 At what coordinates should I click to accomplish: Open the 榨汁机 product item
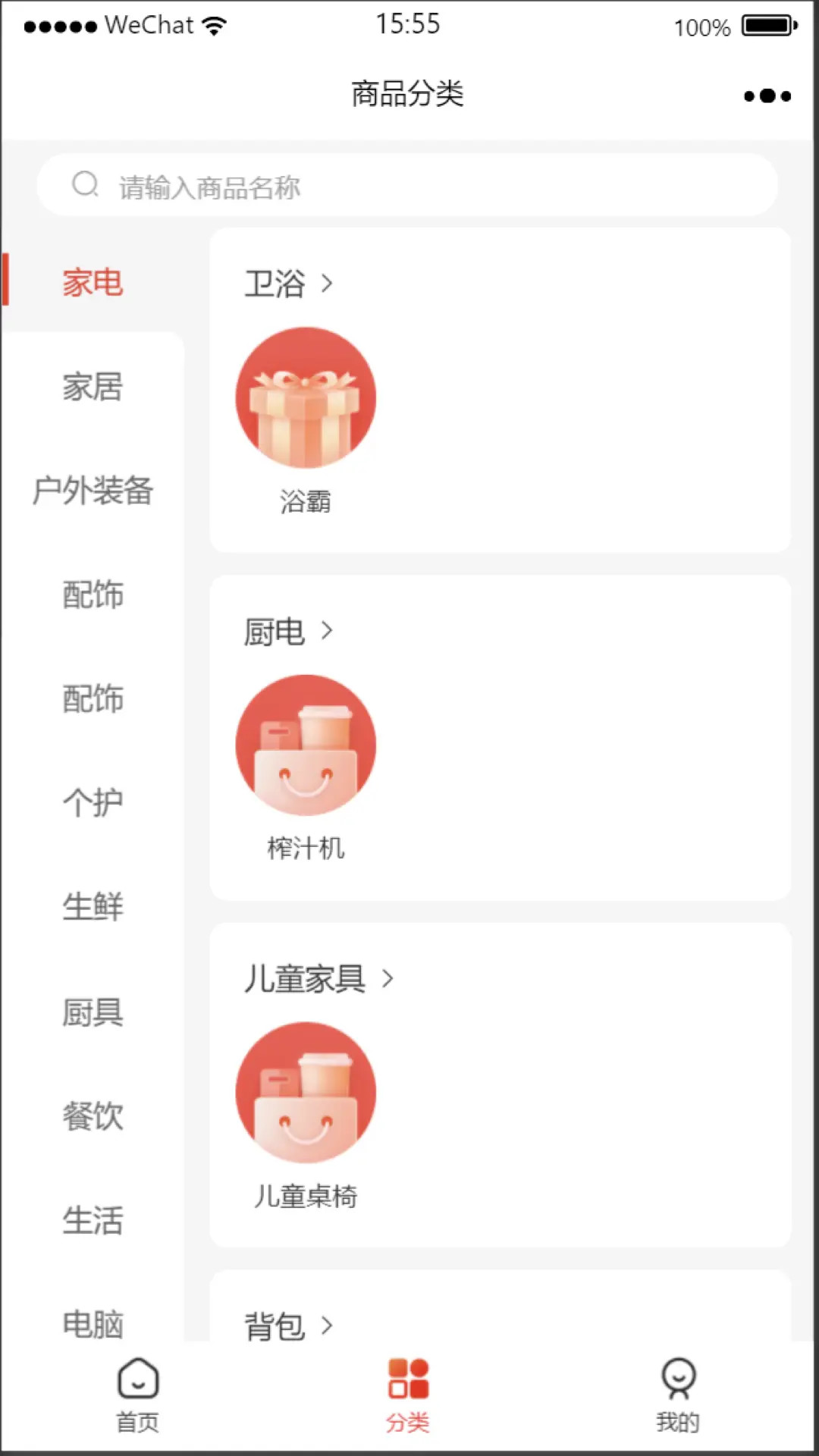306,769
